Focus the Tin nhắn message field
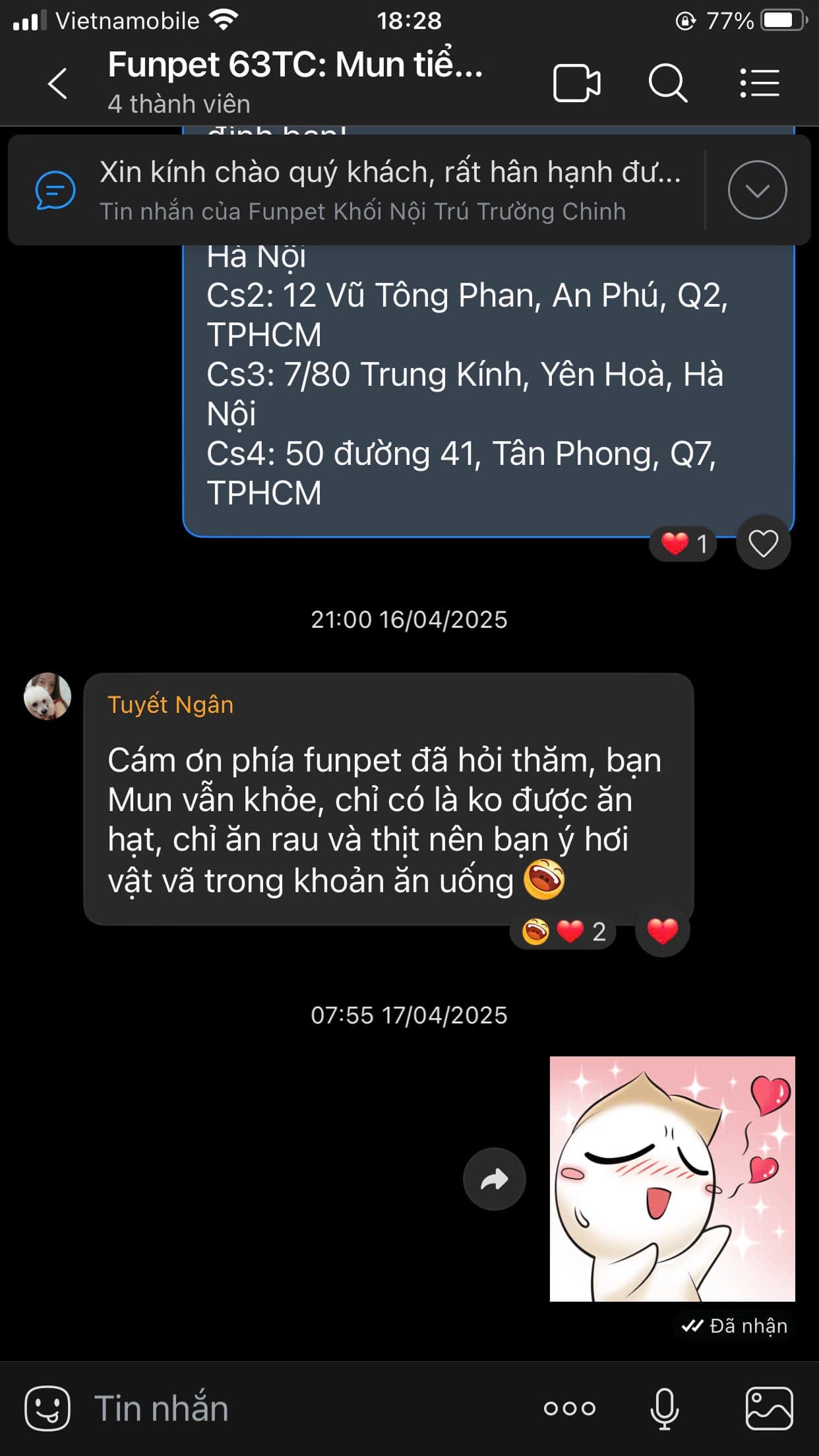The image size is (819, 1456). [297, 1409]
